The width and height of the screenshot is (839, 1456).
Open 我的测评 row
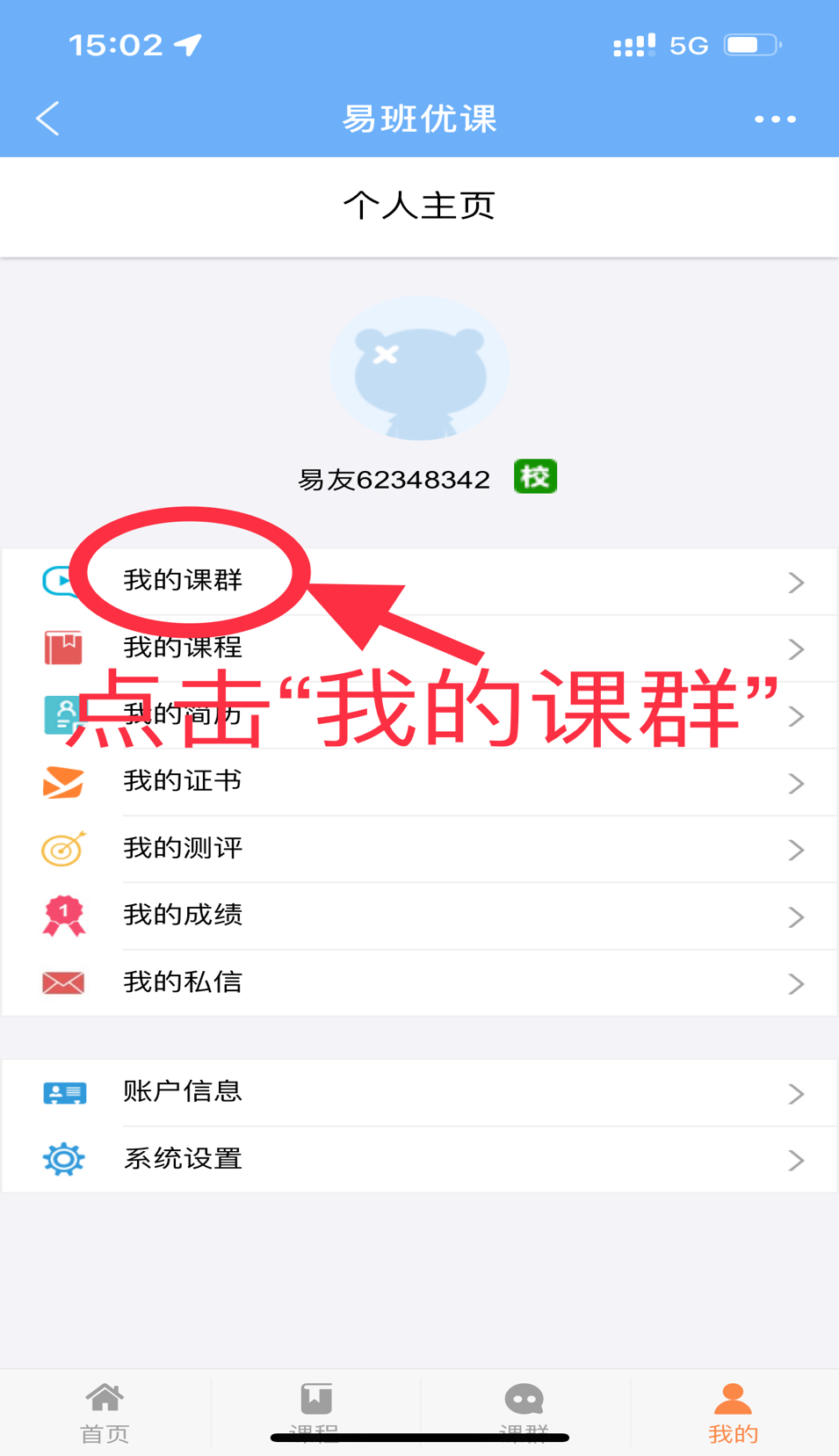[418, 849]
